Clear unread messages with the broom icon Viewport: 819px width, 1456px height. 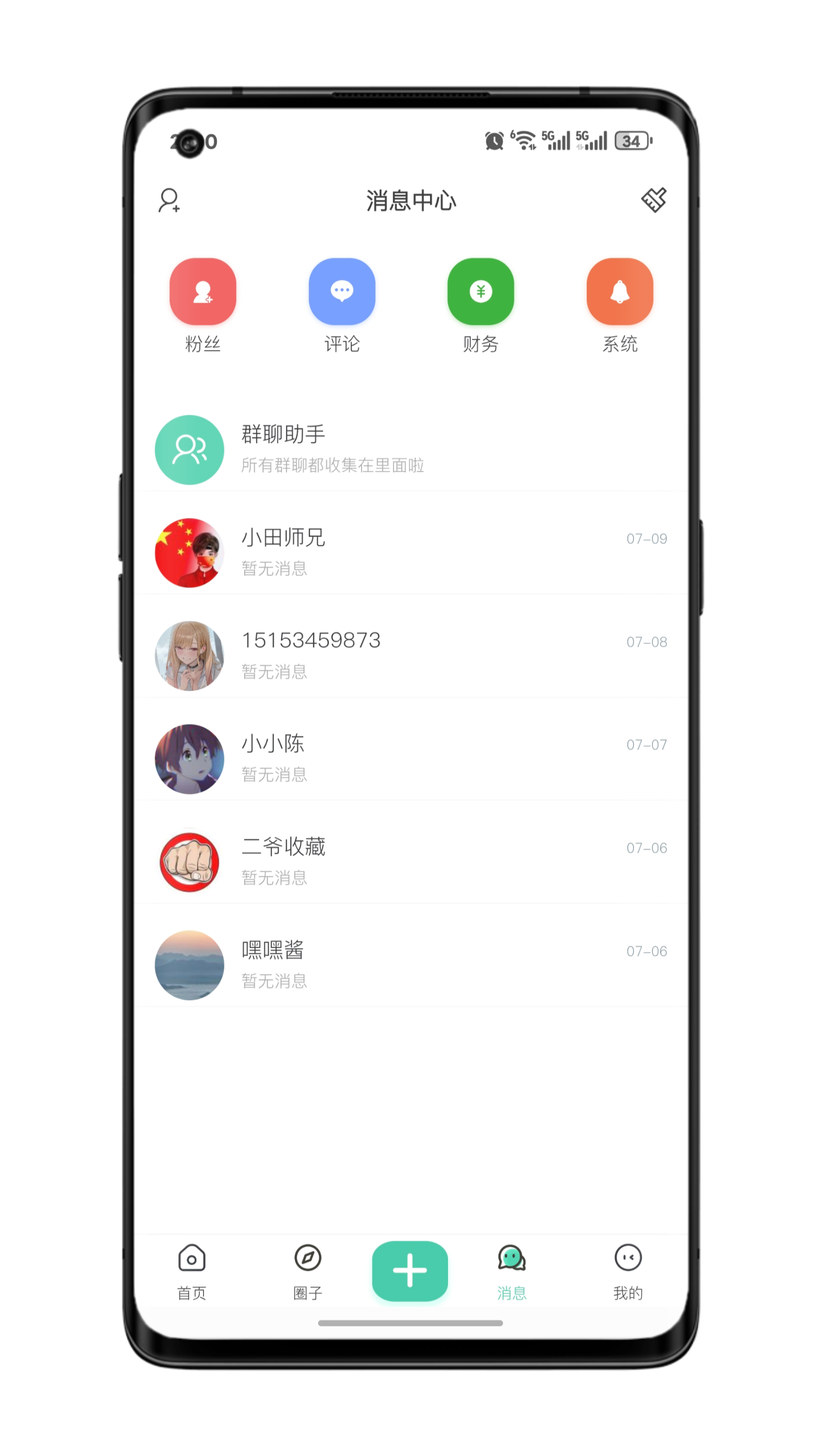(x=654, y=200)
